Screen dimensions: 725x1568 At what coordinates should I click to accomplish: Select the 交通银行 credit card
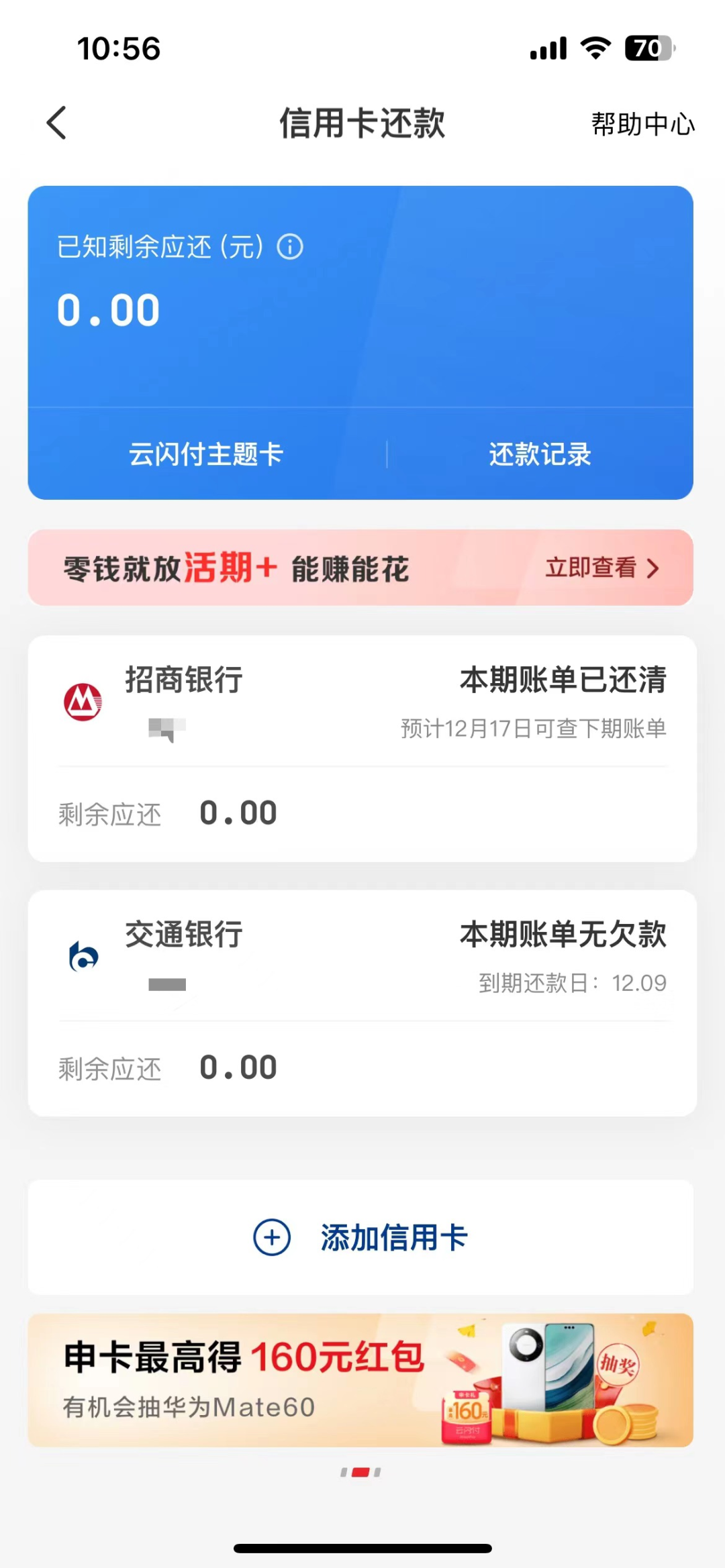click(x=361, y=1002)
